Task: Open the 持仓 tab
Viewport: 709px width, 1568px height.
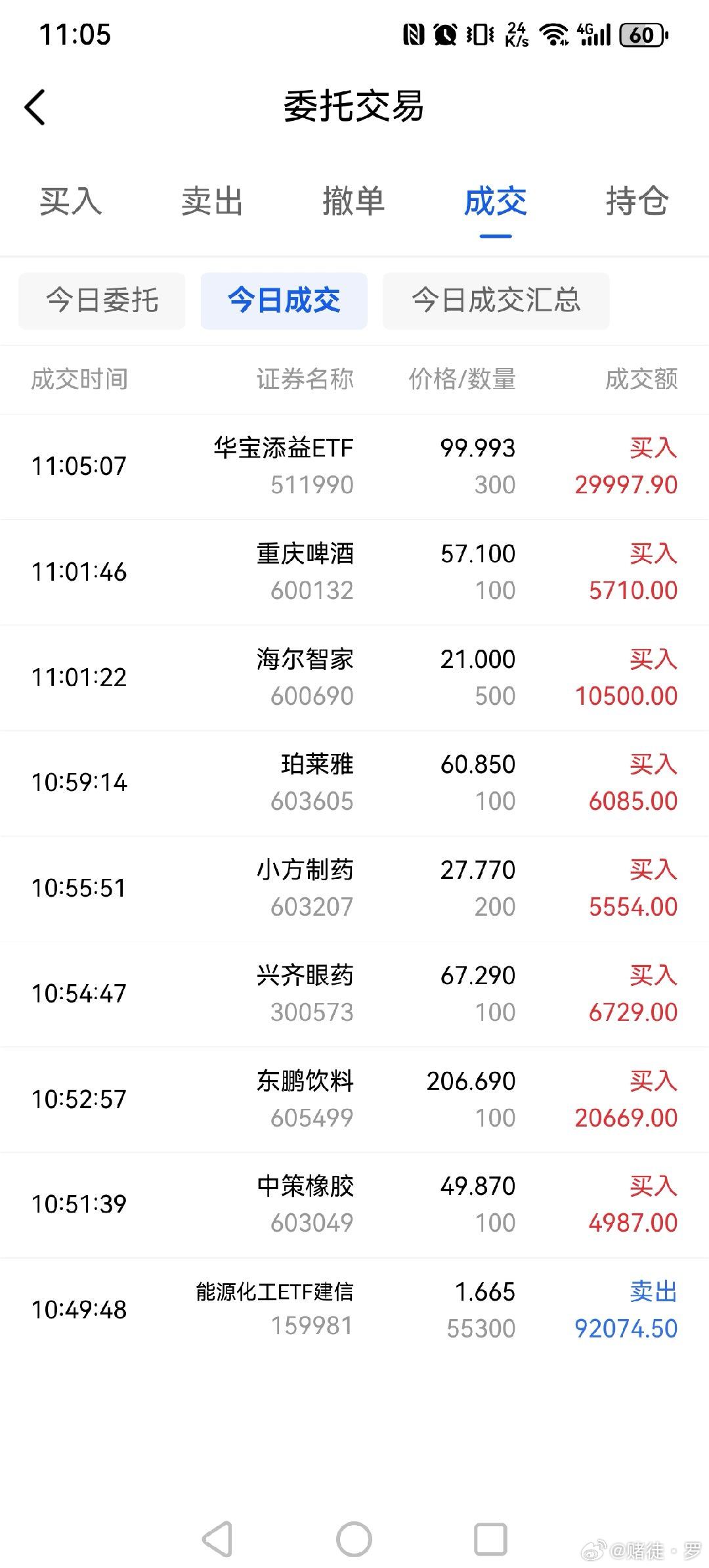Action: tap(637, 202)
